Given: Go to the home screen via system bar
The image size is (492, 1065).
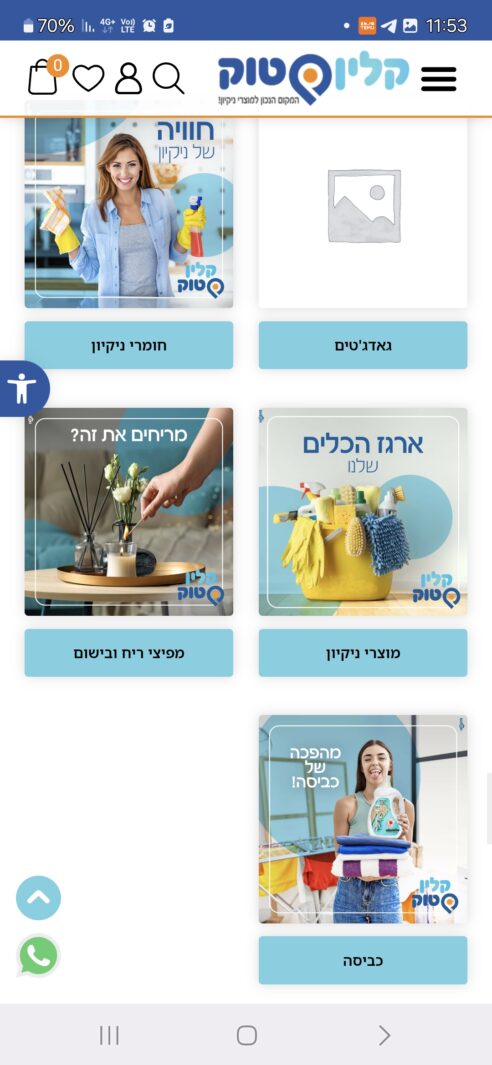Looking at the screenshot, I should [247, 1035].
